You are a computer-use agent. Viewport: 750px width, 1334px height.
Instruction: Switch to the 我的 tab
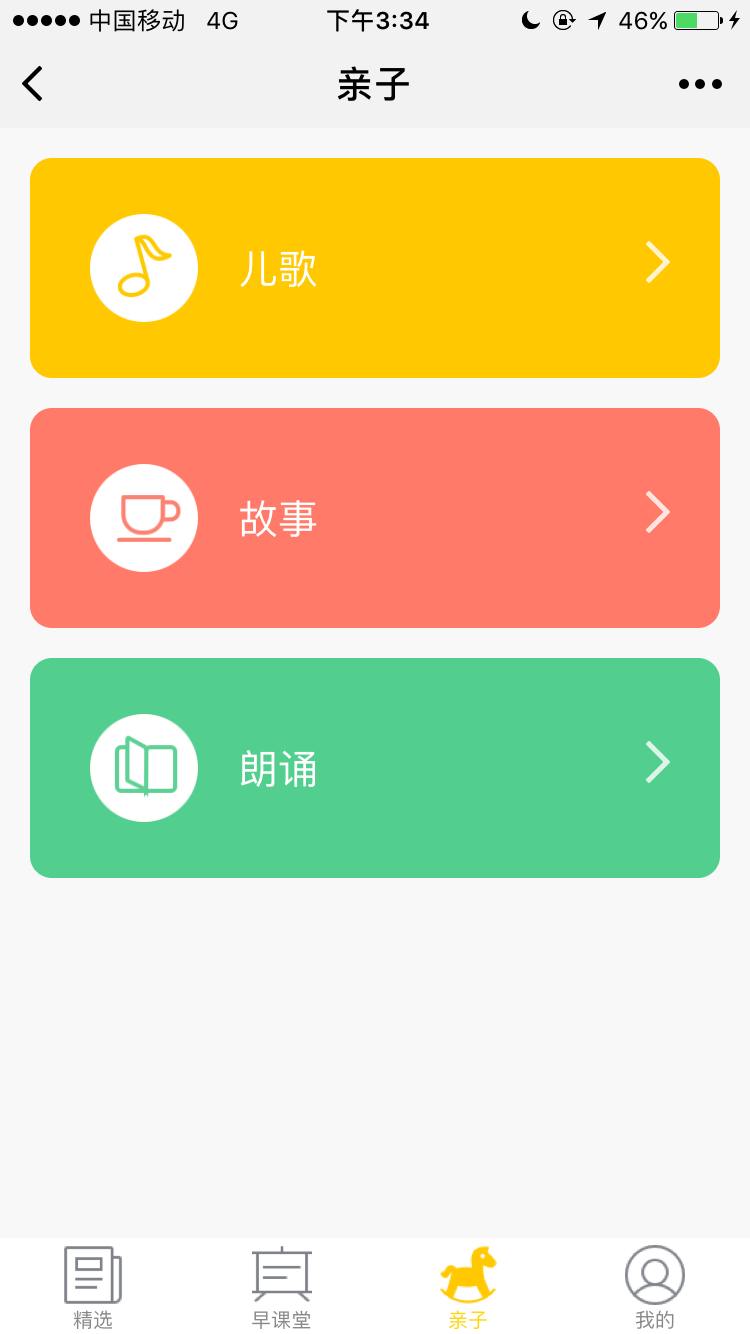tap(655, 1287)
